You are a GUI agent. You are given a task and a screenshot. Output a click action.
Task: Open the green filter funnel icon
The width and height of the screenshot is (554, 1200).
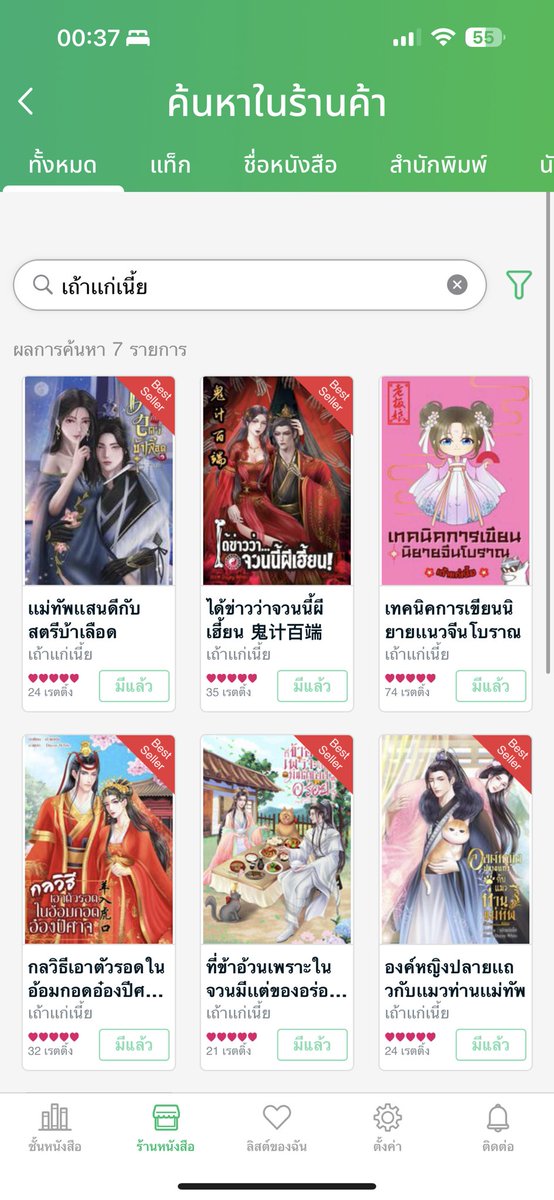[518, 285]
